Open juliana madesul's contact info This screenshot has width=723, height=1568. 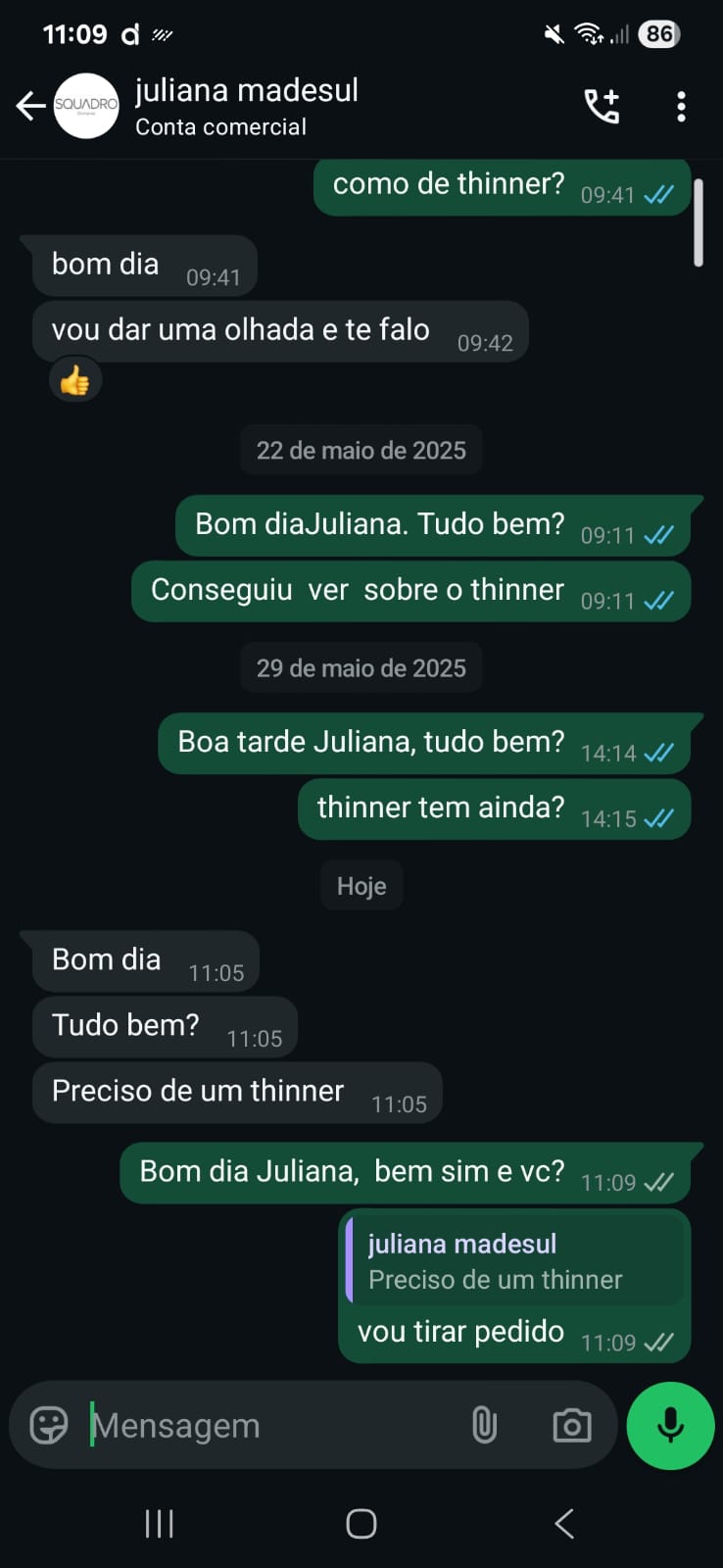pos(247,106)
